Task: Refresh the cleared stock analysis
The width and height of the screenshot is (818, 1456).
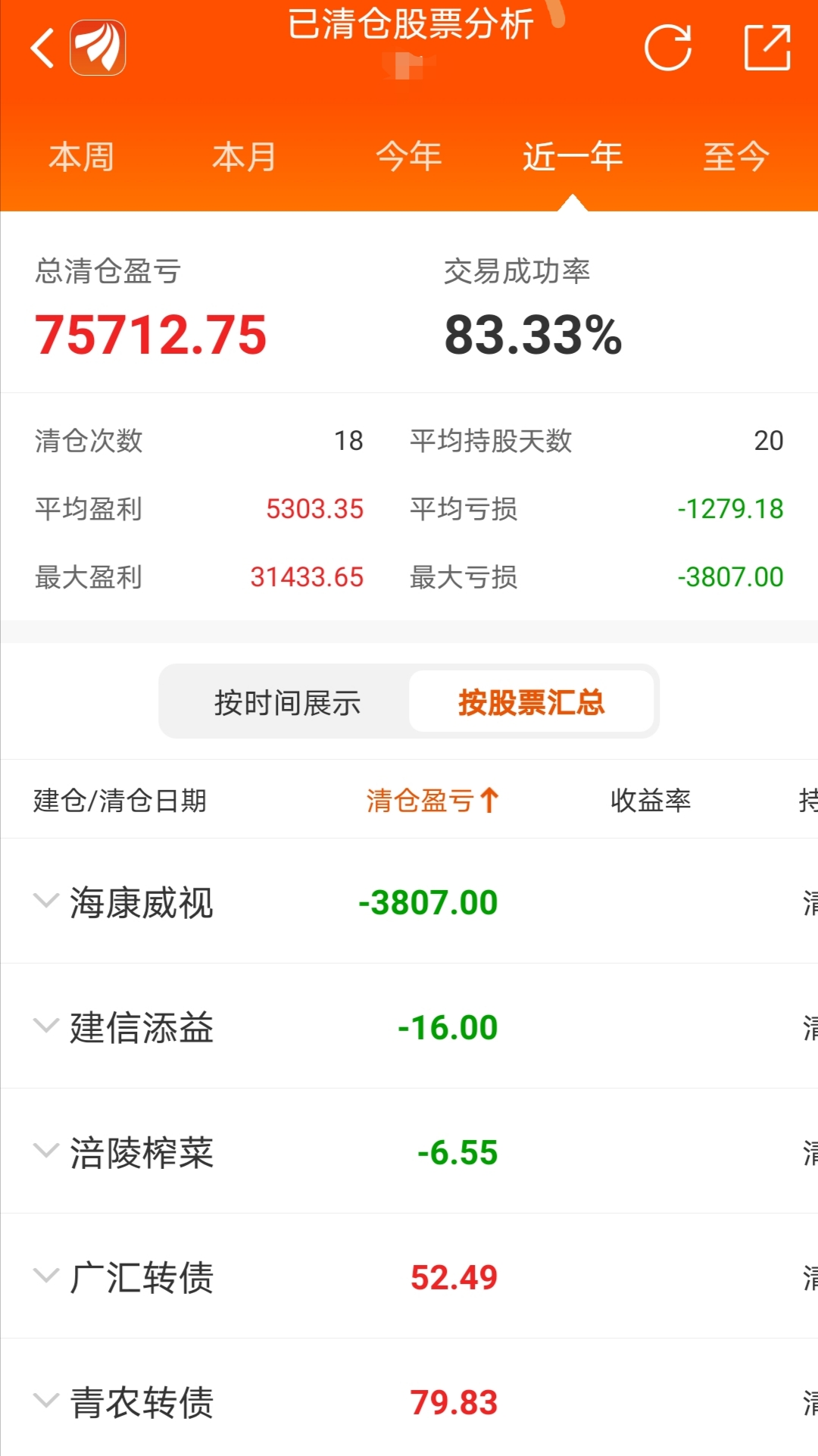Action: click(x=668, y=48)
